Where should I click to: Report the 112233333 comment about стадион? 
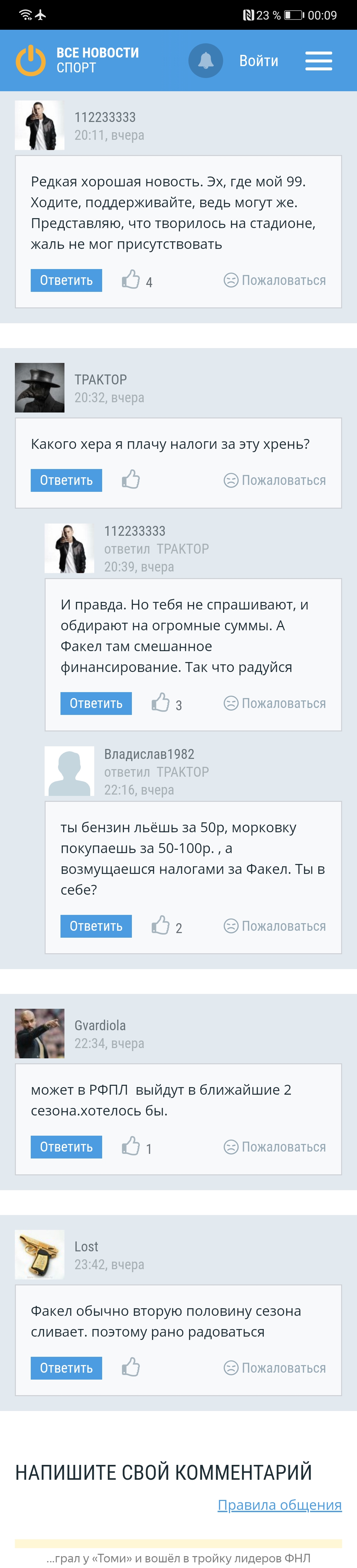[275, 280]
